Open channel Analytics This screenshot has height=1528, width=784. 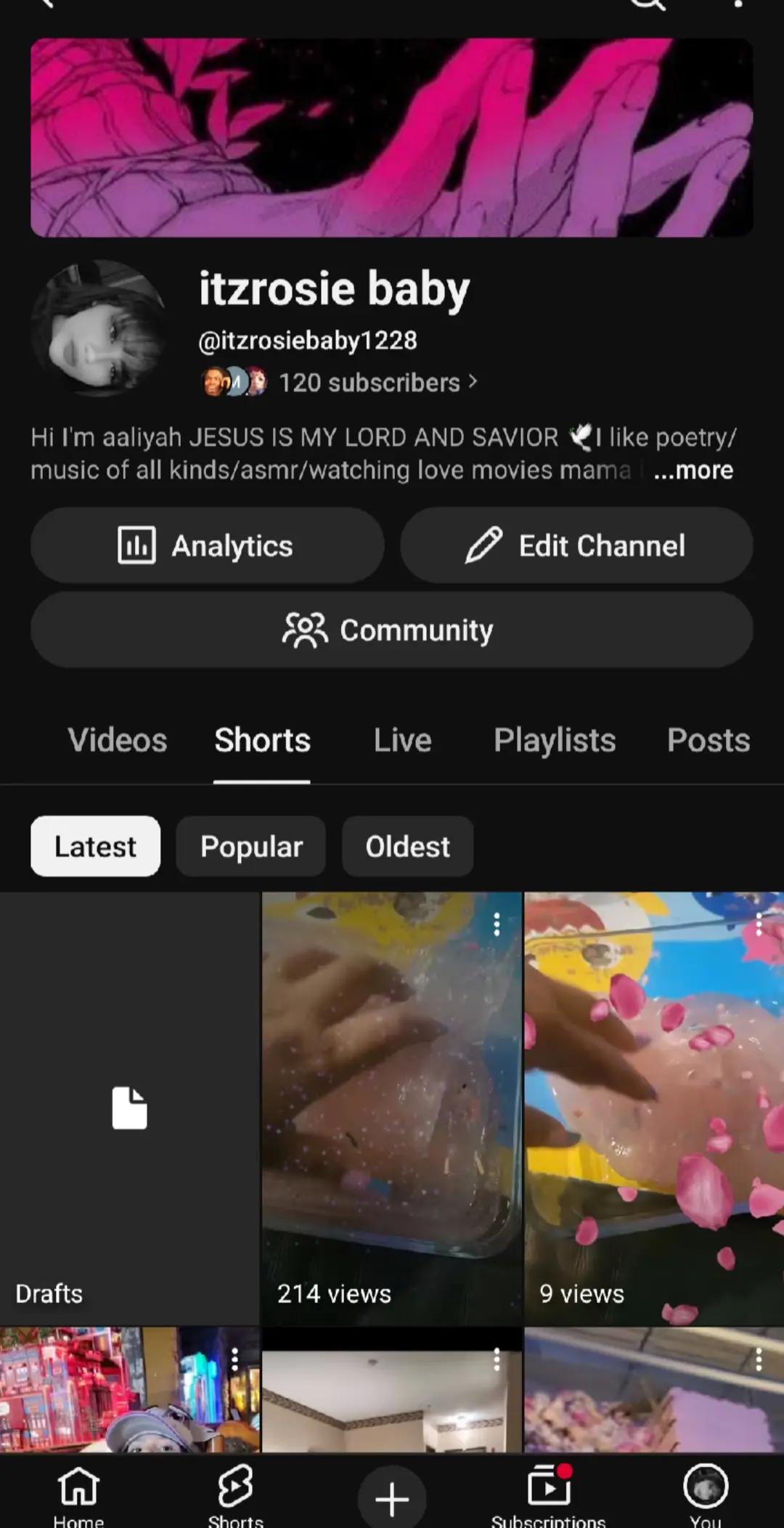point(207,545)
